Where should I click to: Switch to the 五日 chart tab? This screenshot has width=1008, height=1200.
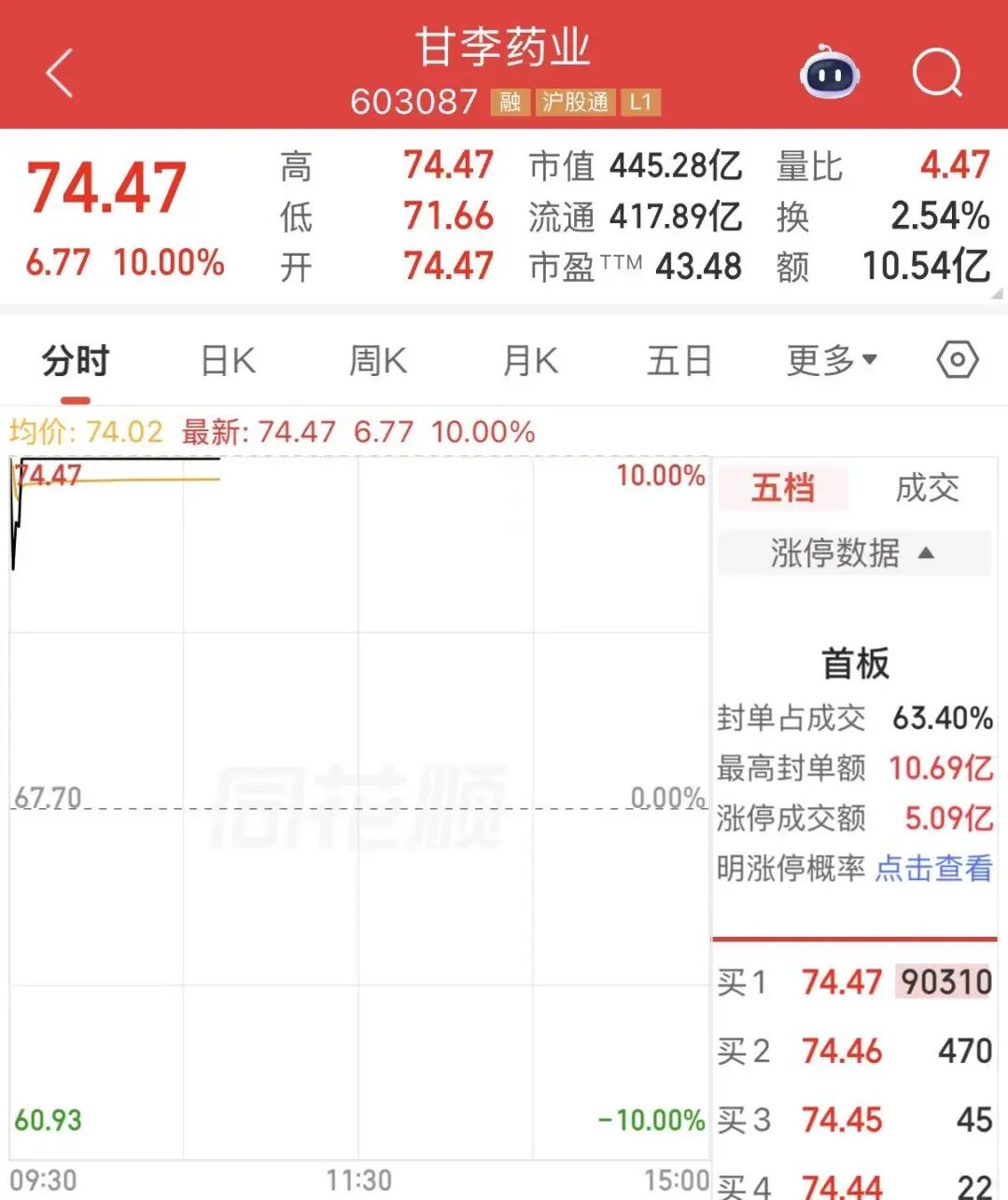click(679, 360)
